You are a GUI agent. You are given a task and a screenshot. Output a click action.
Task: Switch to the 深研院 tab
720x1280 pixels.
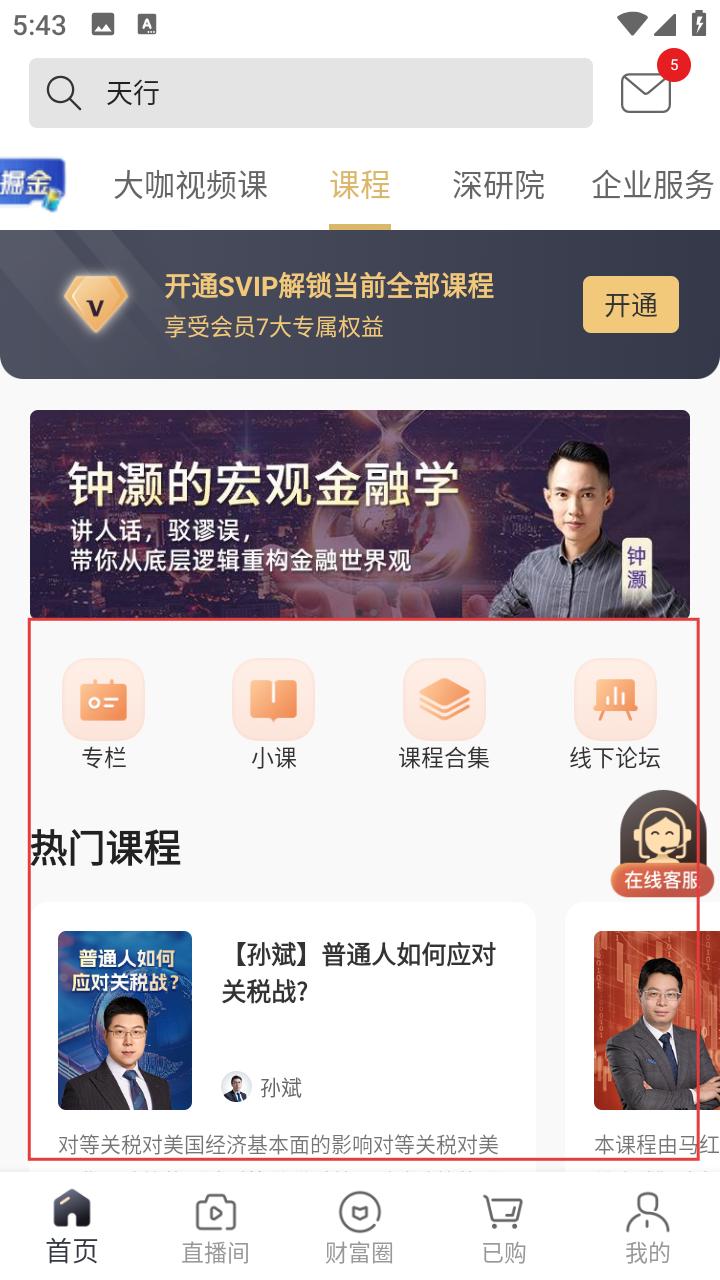click(497, 187)
